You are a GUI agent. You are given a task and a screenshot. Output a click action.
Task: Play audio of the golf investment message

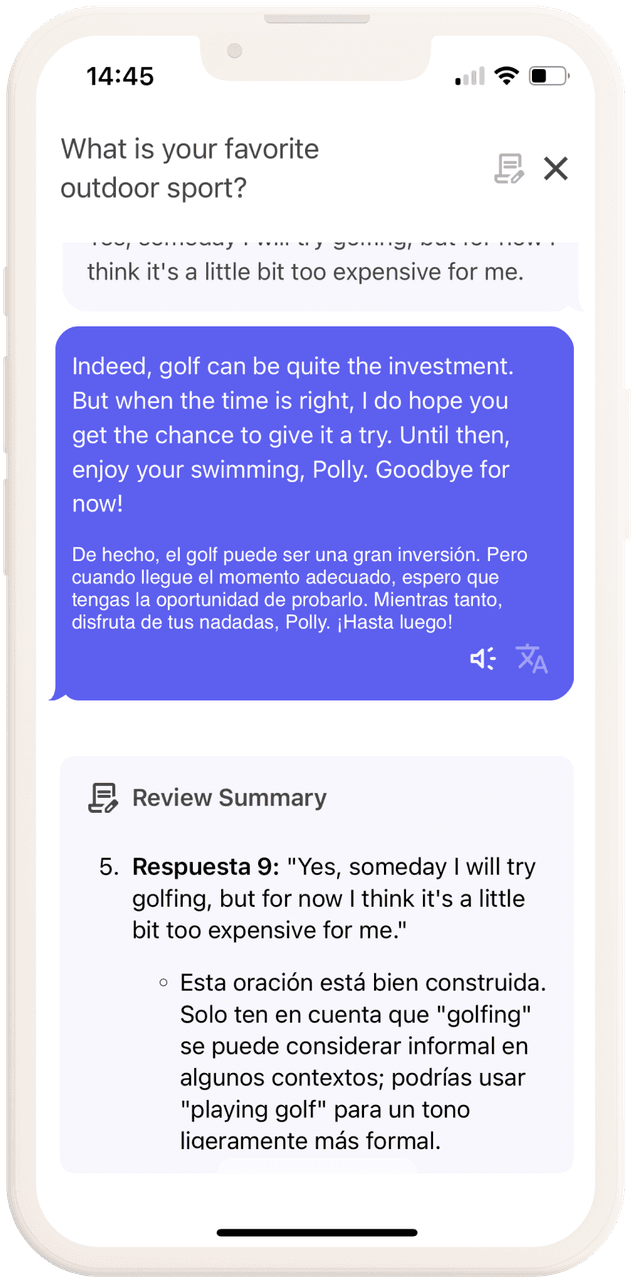coord(483,658)
